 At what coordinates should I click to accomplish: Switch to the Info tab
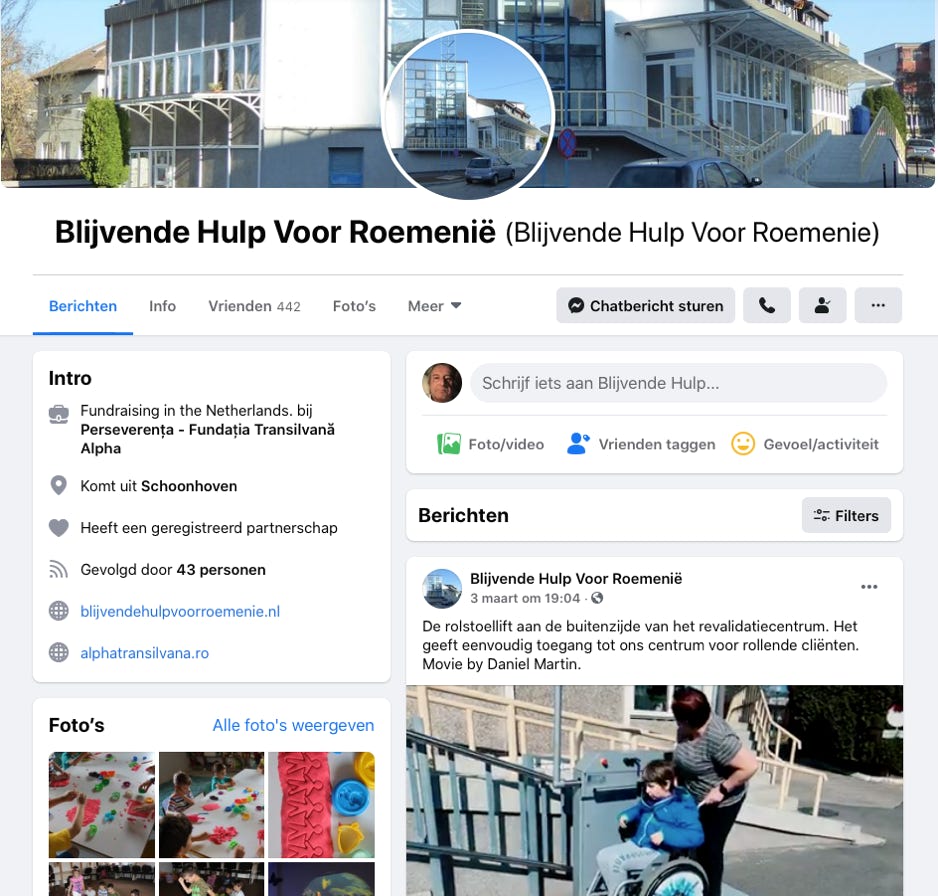click(x=162, y=306)
